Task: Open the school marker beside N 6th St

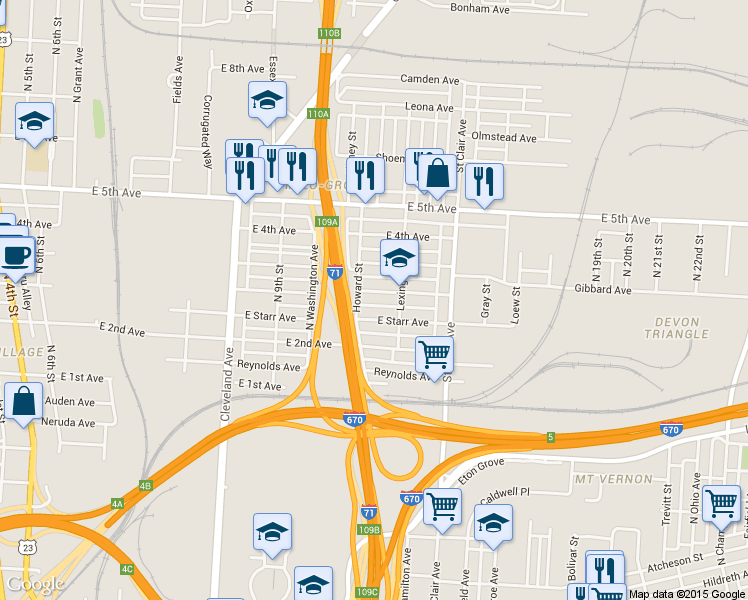Action: point(34,121)
